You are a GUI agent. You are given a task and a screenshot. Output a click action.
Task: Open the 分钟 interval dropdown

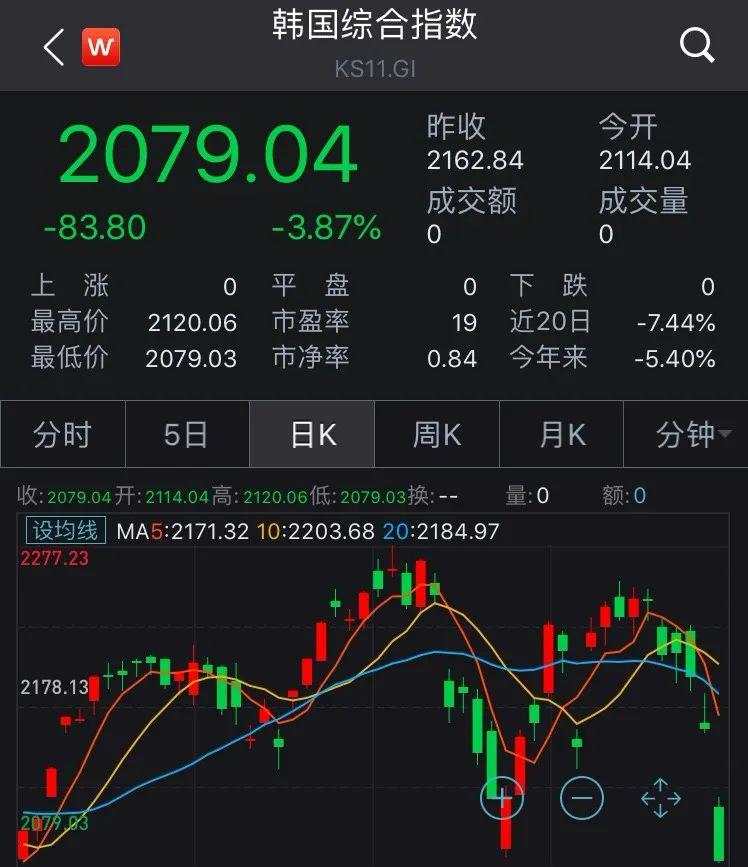click(x=690, y=434)
